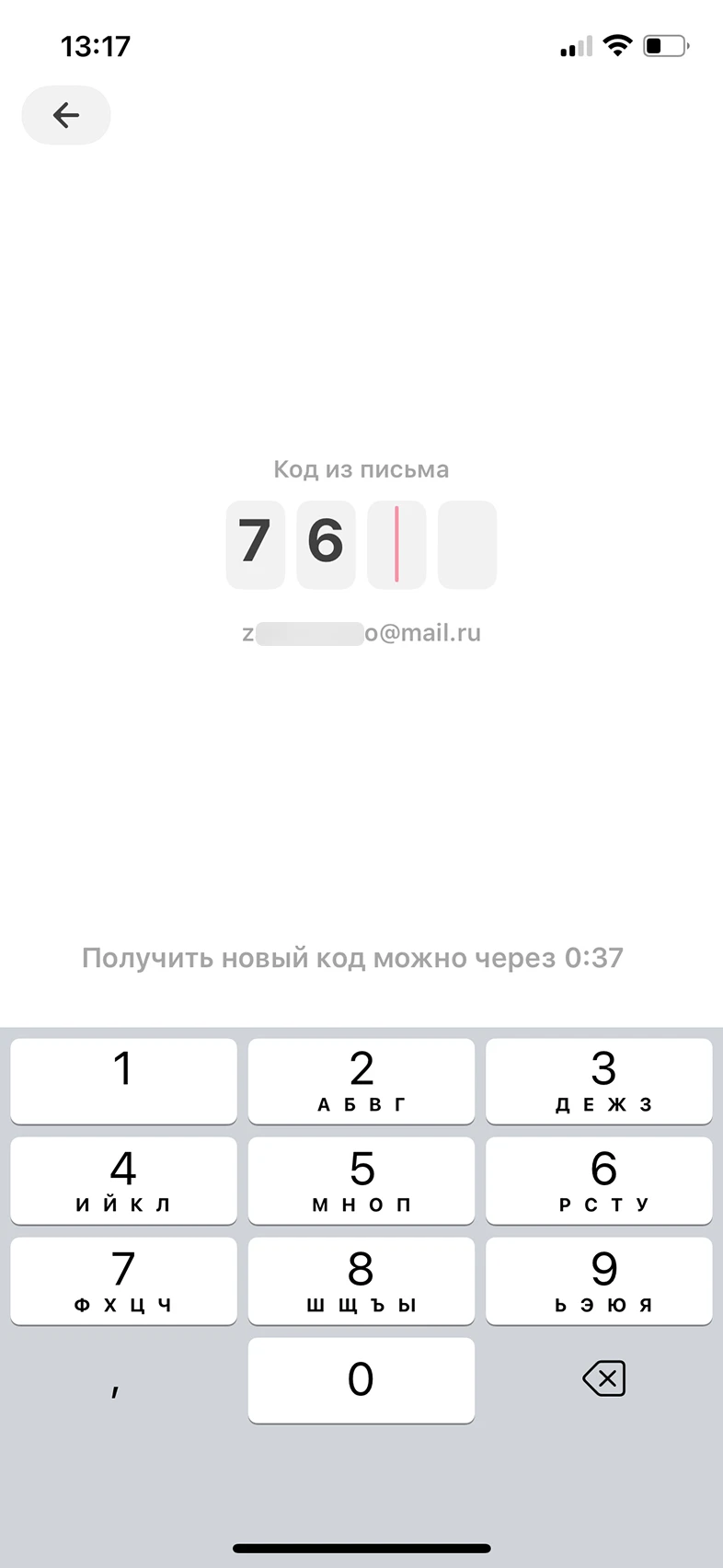Type digit 5 on the keypad
The width and height of the screenshot is (723, 1568).
pyautogui.click(x=361, y=1181)
